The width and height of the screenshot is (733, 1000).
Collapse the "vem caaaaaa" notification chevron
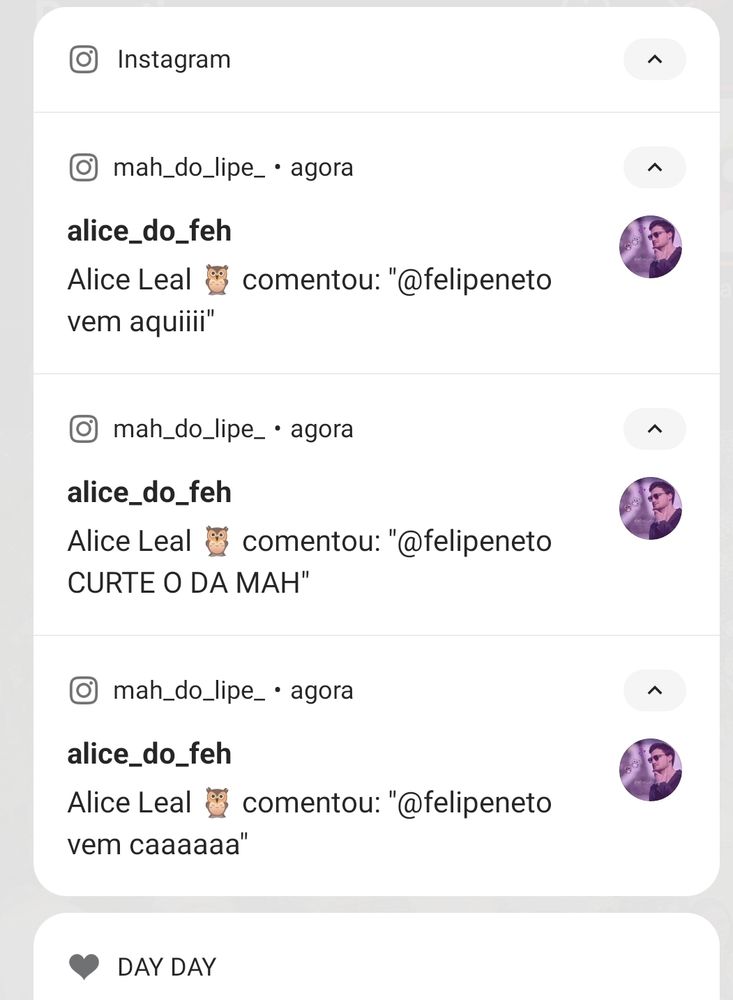654,691
